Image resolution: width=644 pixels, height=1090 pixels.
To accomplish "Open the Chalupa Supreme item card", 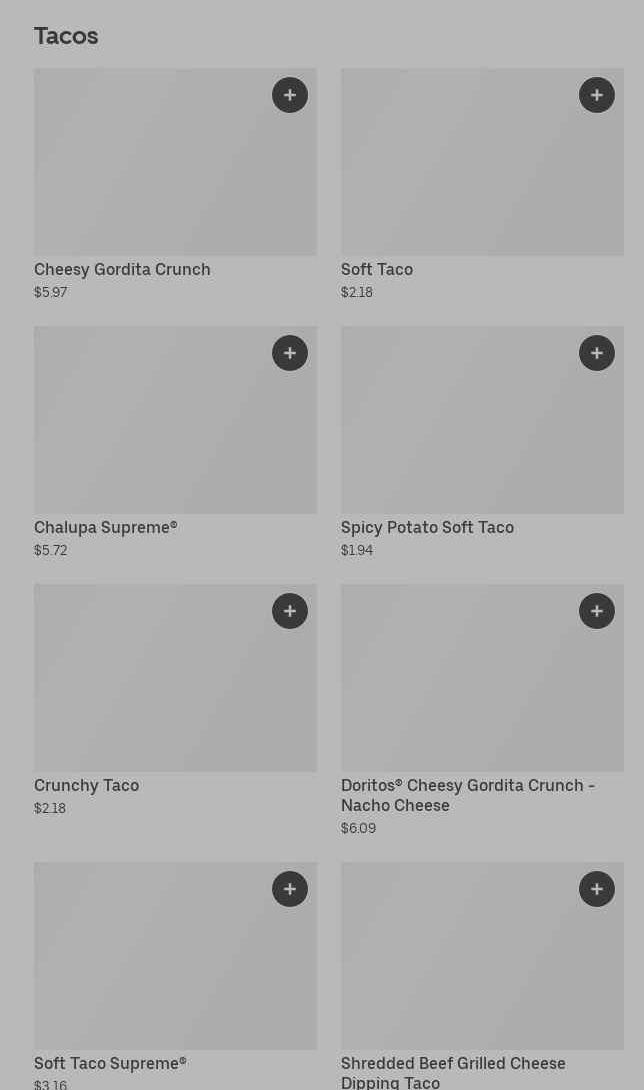I will (150, 433).
